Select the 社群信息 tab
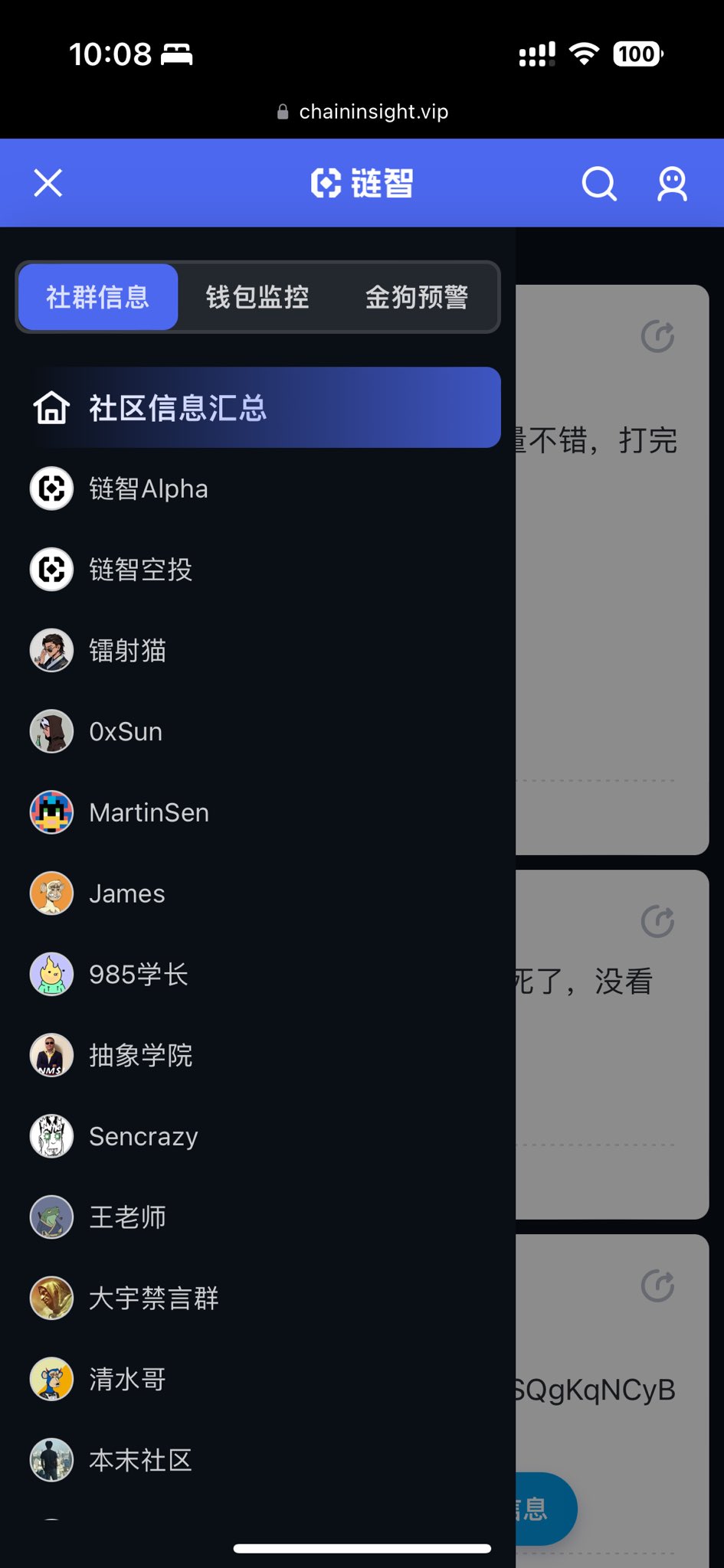 tap(98, 297)
